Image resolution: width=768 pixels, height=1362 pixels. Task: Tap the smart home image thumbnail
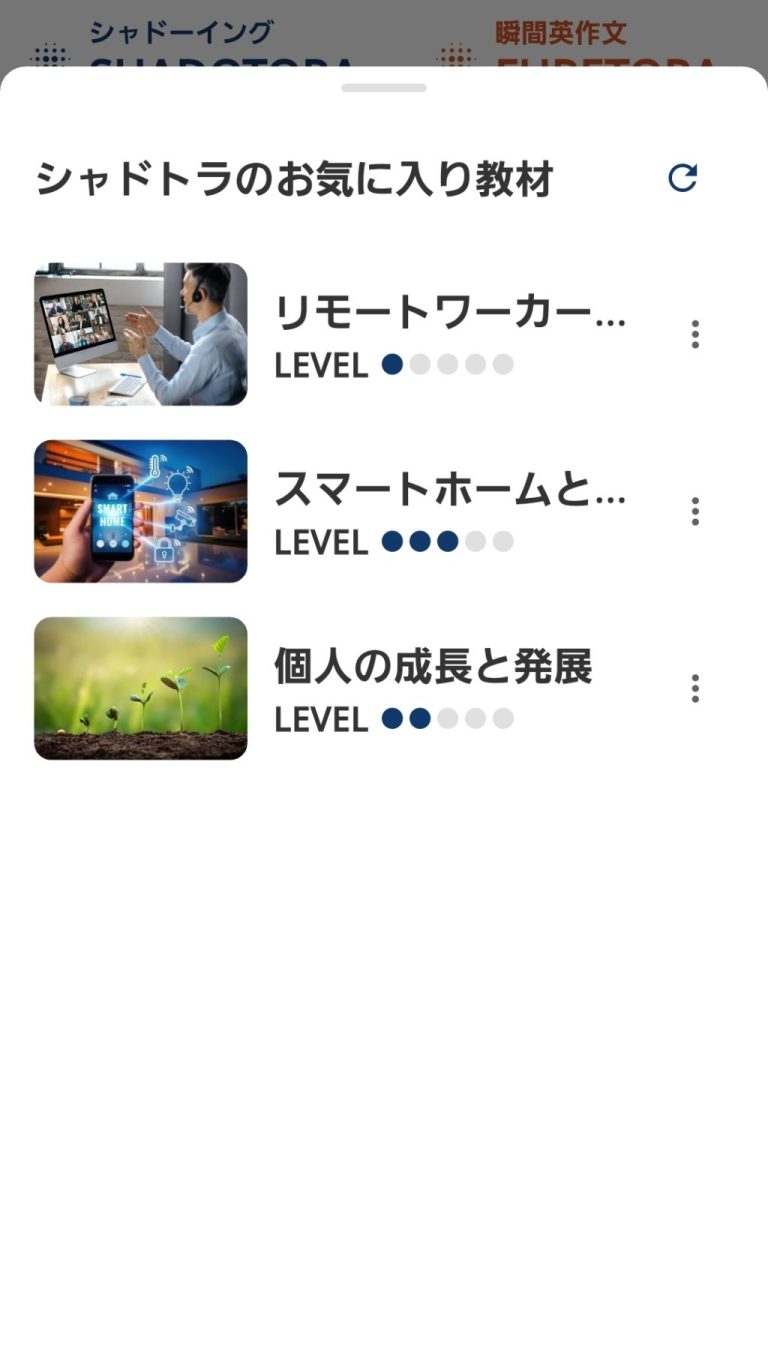click(x=140, y=511)
